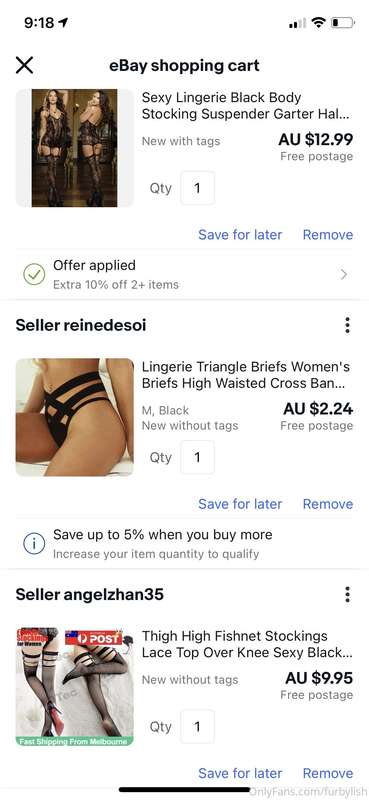Open options menu for seller reinedesoi
Image resolution: width=369 pixels, height=800 pixels.
point(347,325)
